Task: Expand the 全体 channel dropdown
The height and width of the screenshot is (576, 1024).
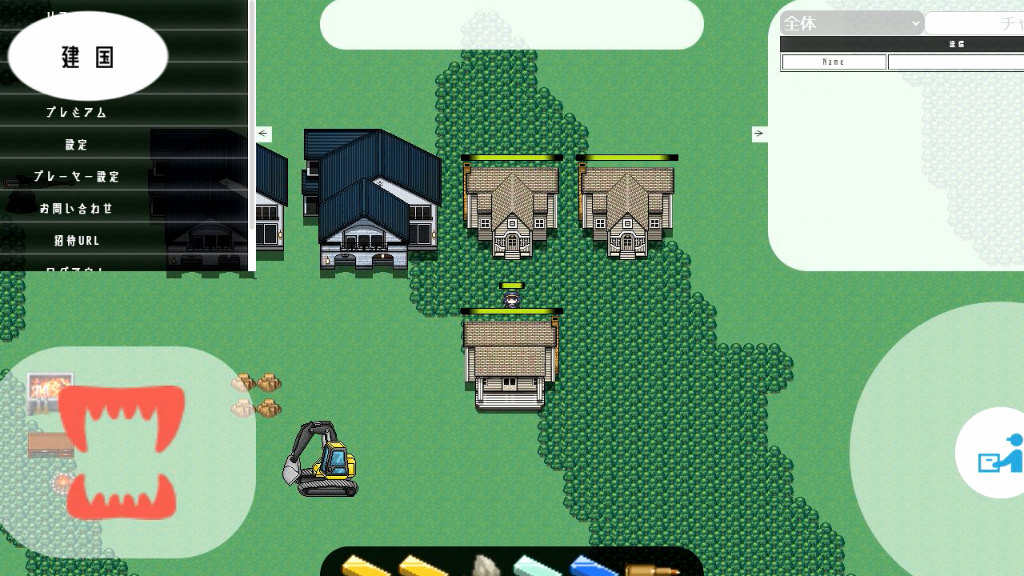Action: 851,23
